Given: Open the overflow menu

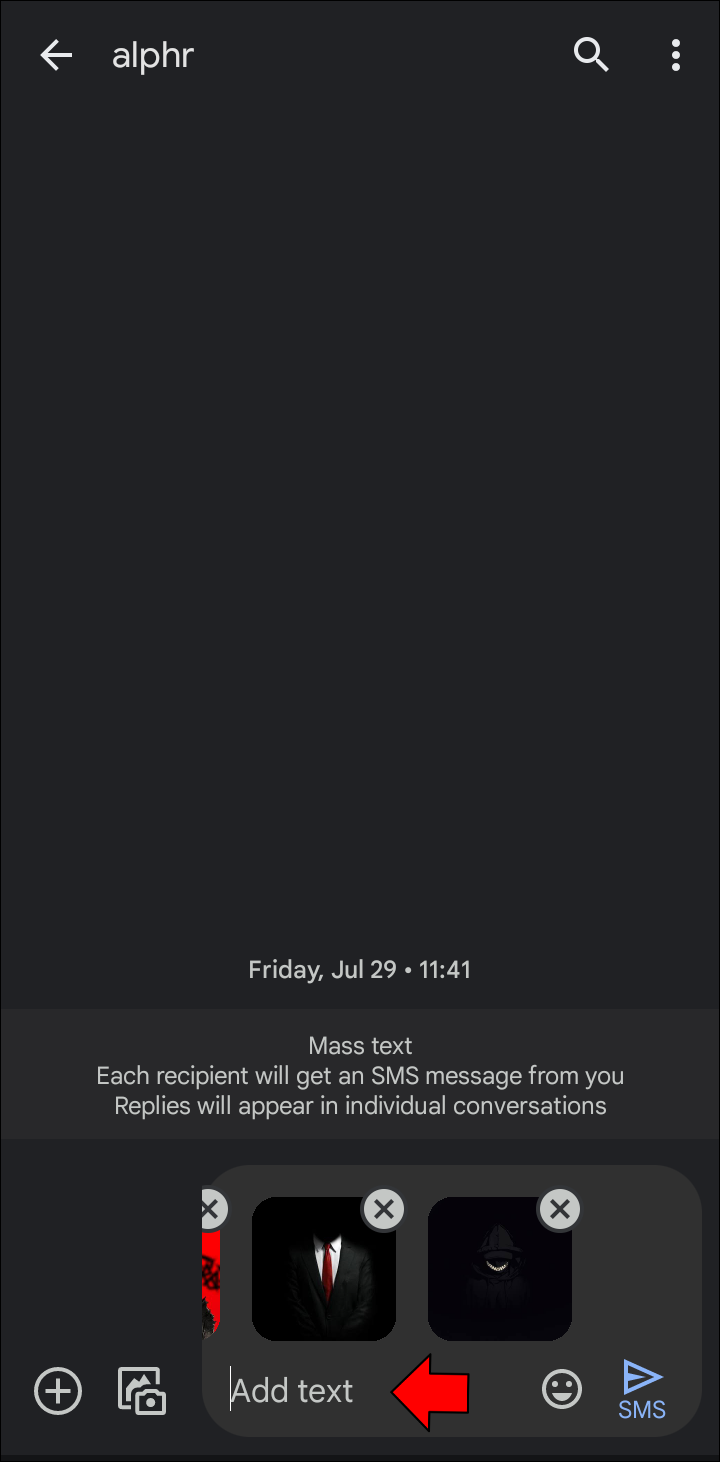Looking at the screenshot, I should click(x=676, y=56).
